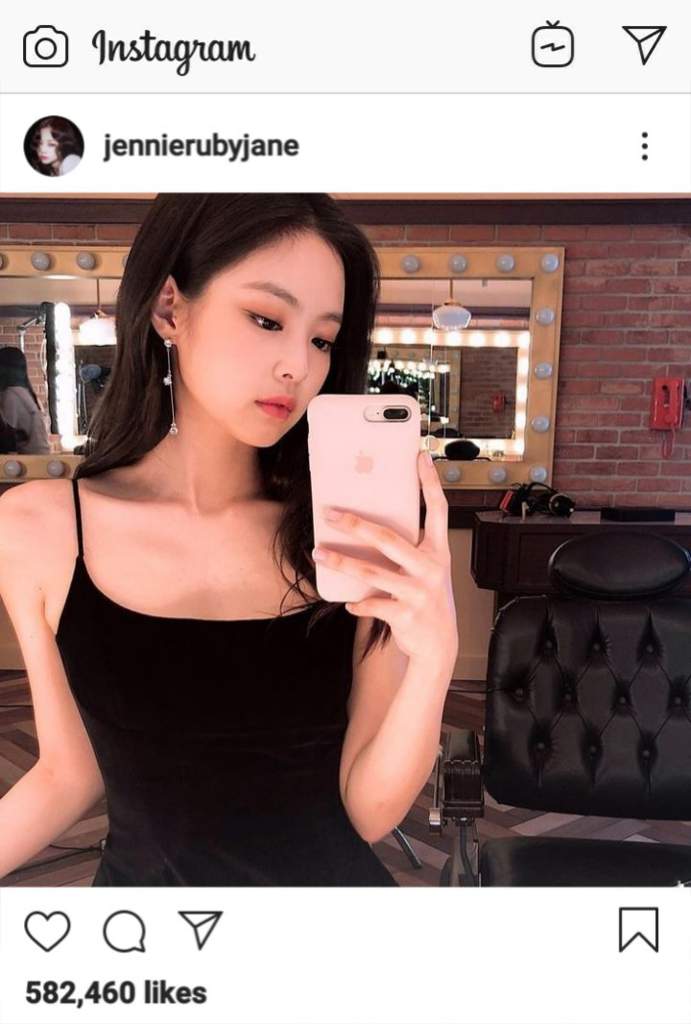The height and width of the screenshot is (1024, 691).
Task: Open jennierubyjane's profile picture
Action: click(x=54, y=146)
